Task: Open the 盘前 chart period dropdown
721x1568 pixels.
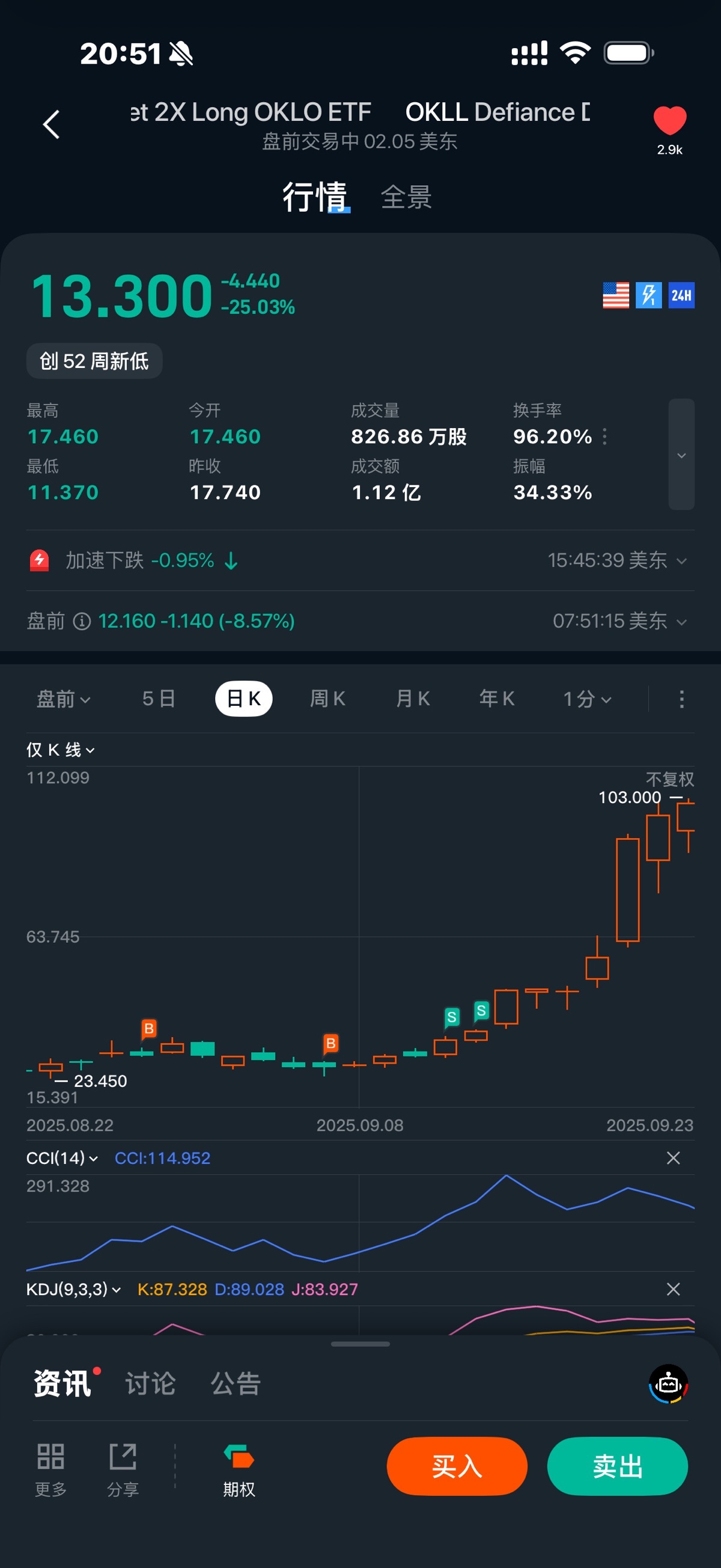Action: point(63,699)
